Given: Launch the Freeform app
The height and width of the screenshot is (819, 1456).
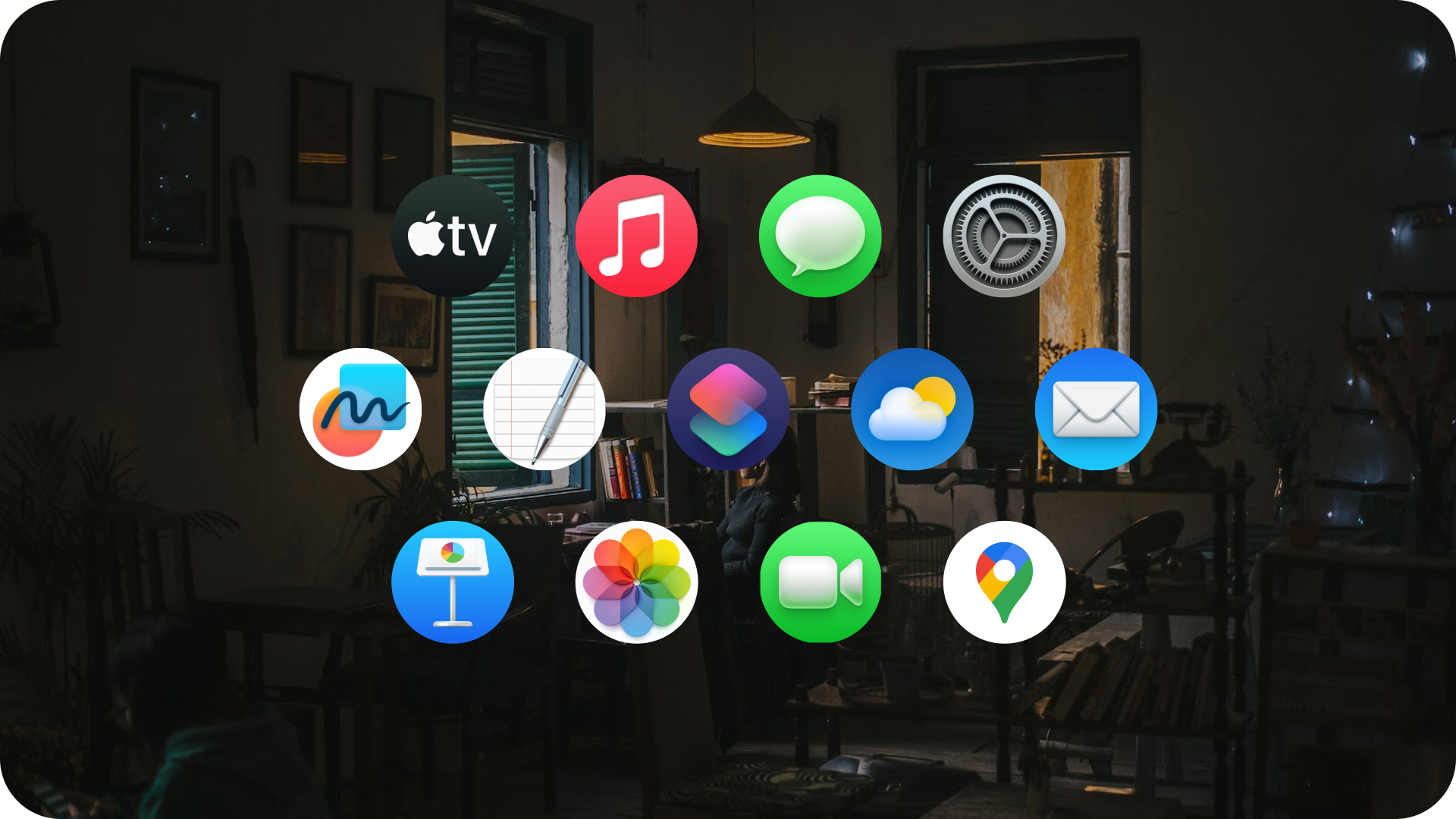Looking at the screenshot, I should click(x=360, y=409).
